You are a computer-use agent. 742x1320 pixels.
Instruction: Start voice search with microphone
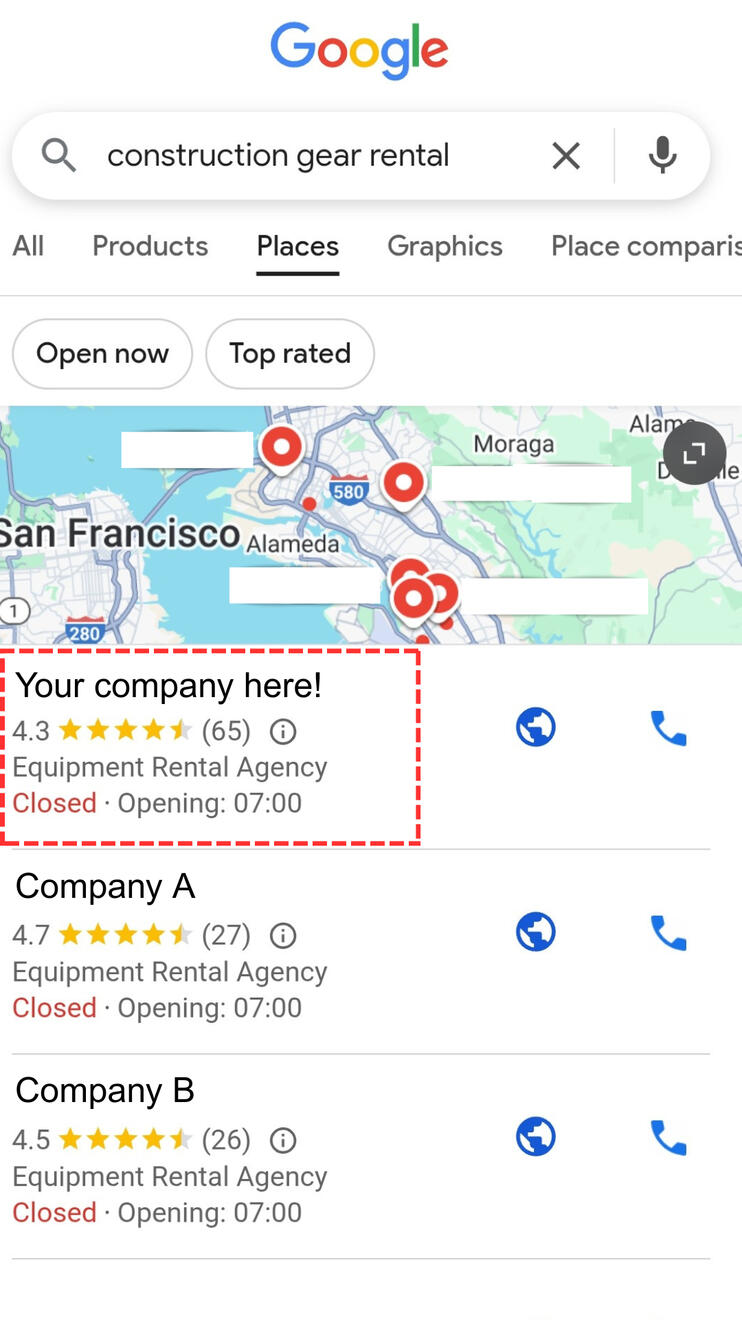click(662, 156)
